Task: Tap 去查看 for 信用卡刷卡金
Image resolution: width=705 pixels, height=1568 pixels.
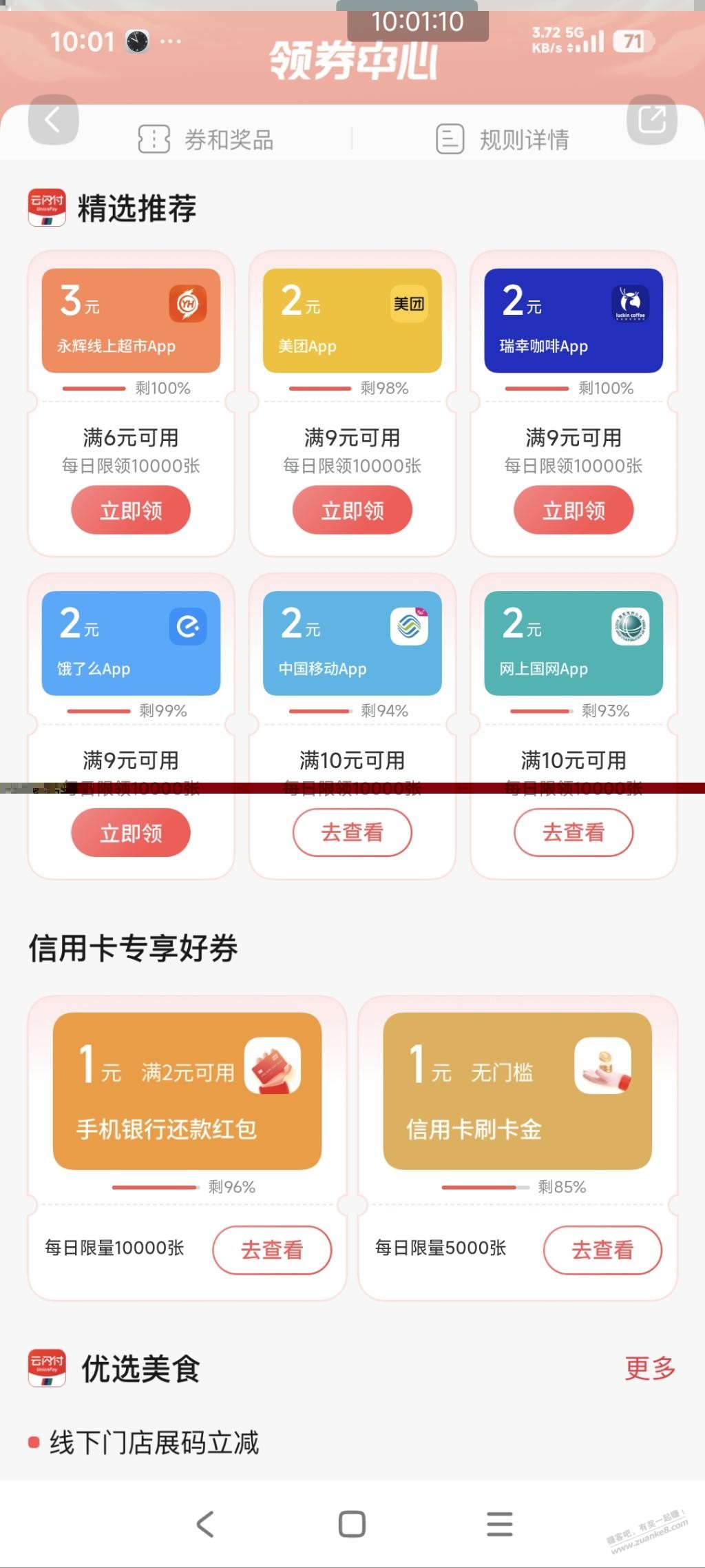Action: coord(602,1250)
